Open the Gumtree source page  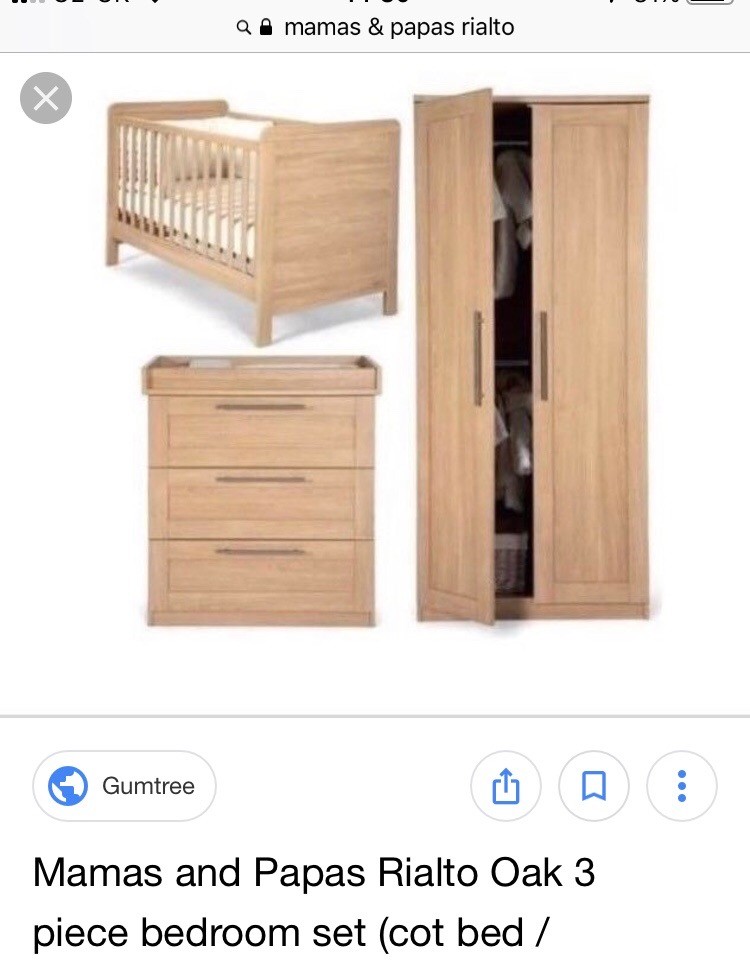tap(124, 786)
